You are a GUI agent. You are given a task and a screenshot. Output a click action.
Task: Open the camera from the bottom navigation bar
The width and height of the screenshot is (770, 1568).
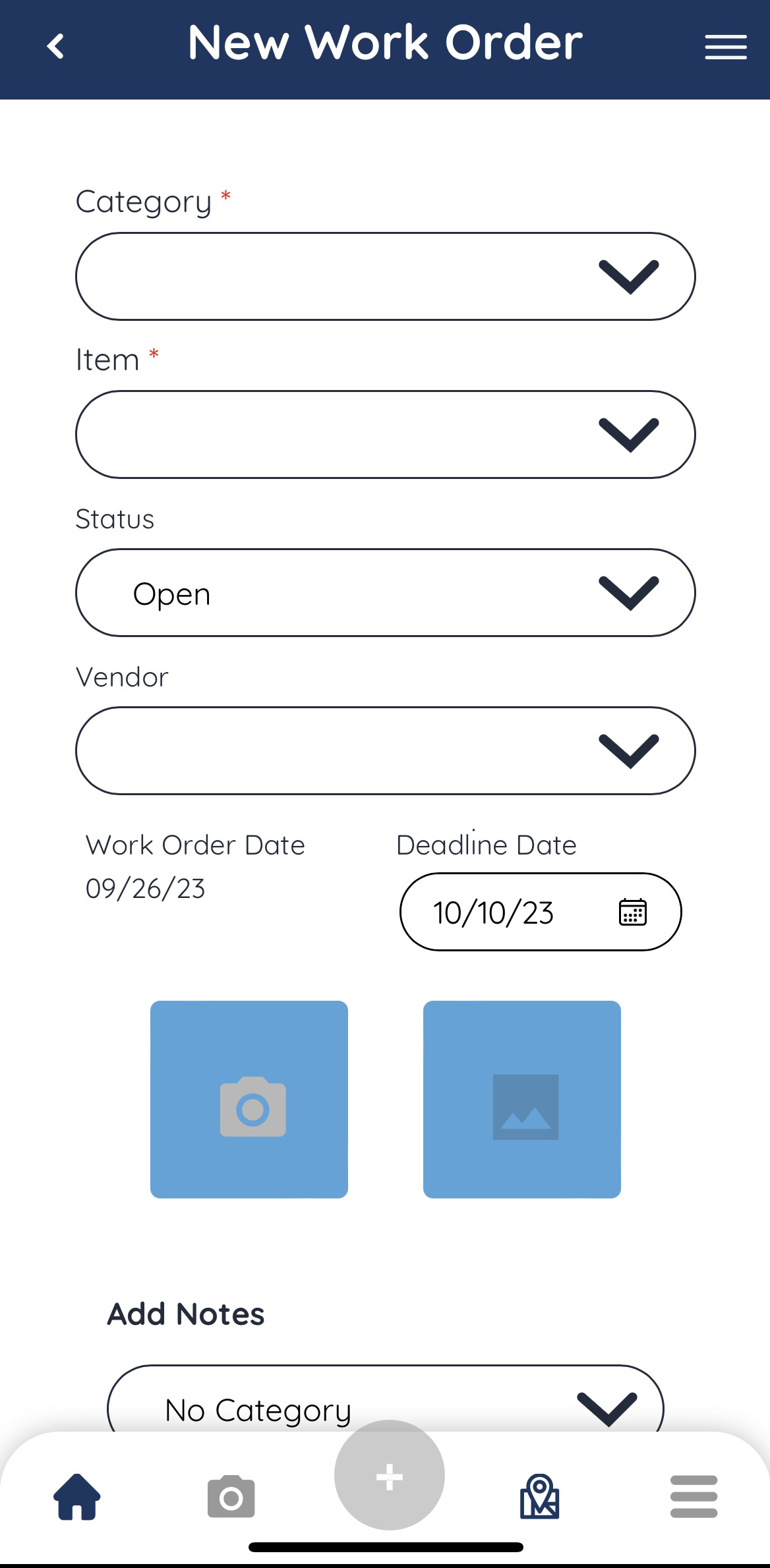[231, 1497]
